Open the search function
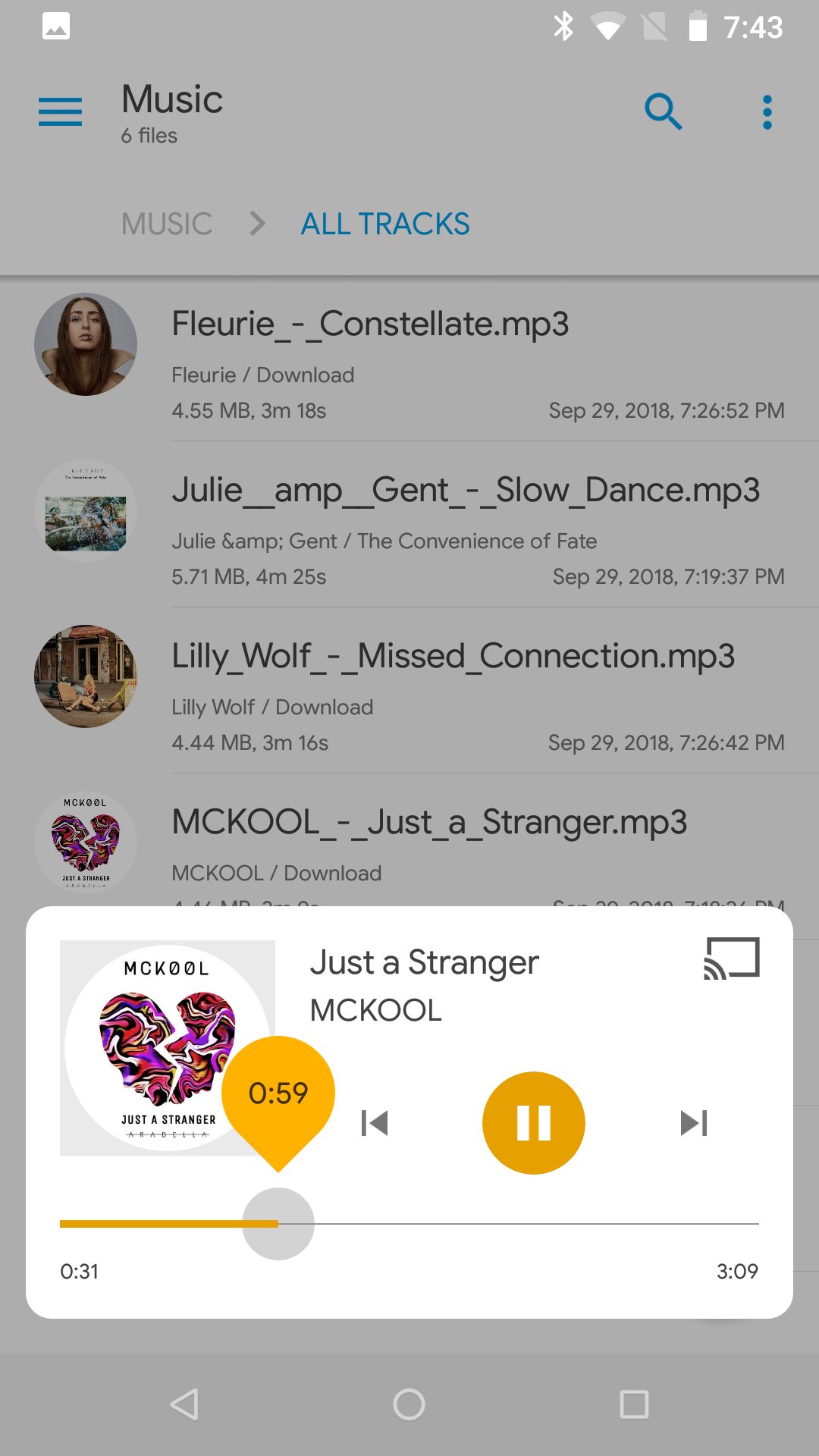The height and width of the screenshot is (1456, 819). click(663, 111)
